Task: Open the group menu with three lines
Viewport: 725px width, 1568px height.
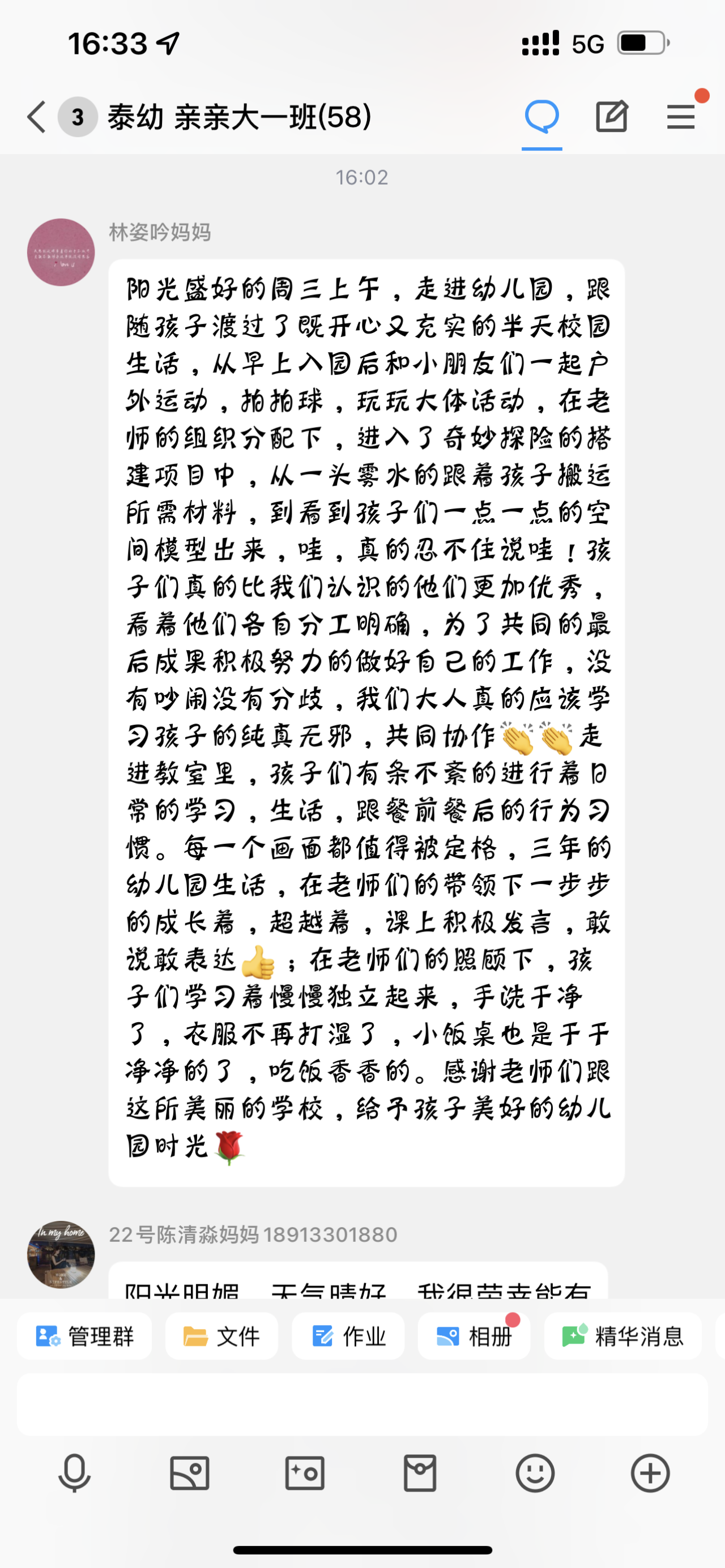Action: (x=681, y=116)
